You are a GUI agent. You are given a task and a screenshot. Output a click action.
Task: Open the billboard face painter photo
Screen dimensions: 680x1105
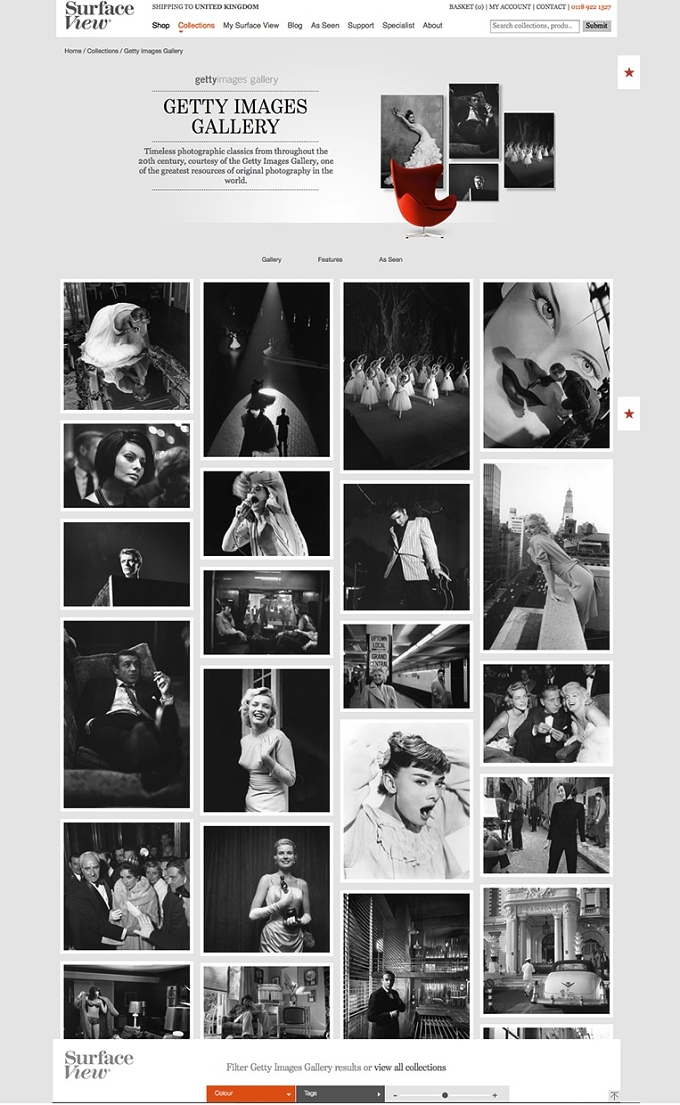click(547, 365)
